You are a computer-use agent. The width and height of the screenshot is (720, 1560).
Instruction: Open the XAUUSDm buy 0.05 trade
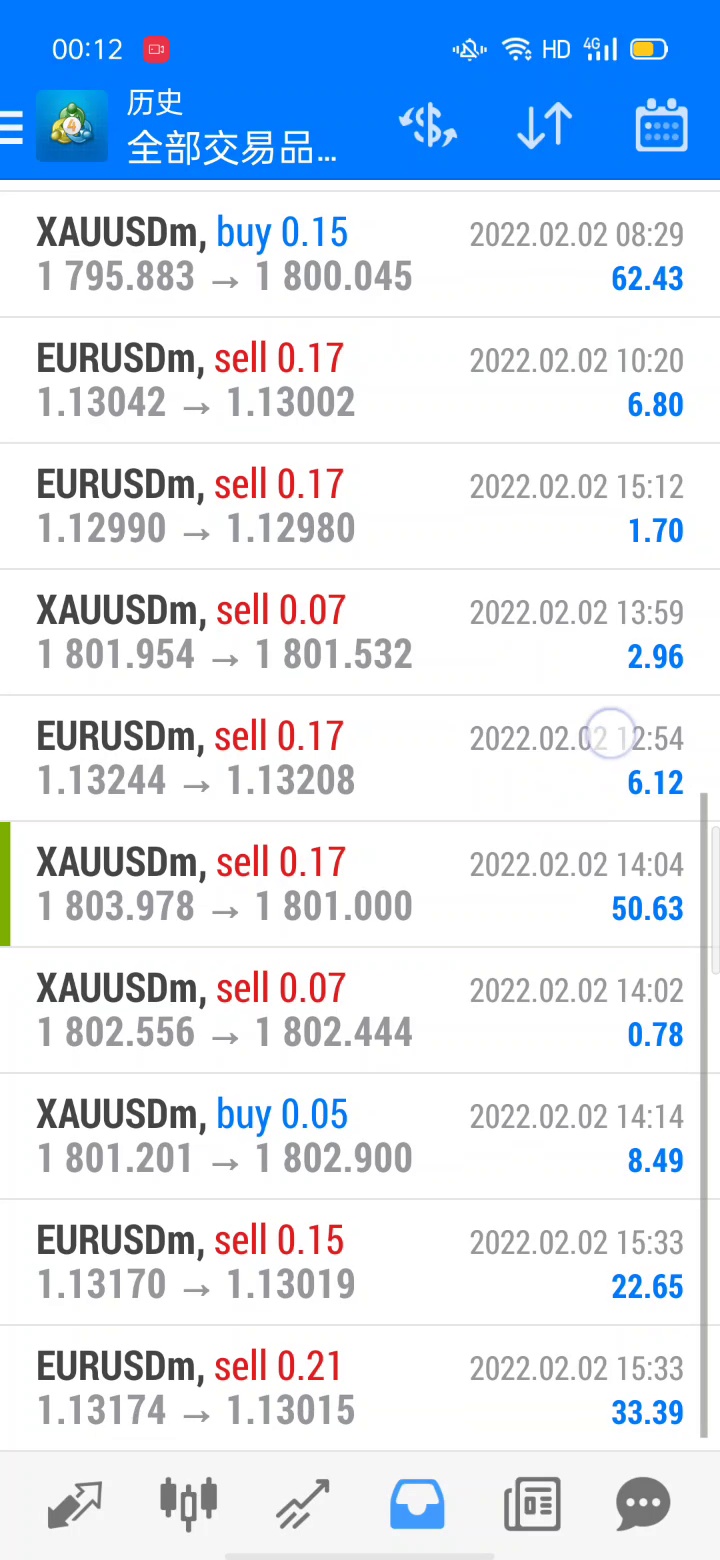tap(360, 1137)
